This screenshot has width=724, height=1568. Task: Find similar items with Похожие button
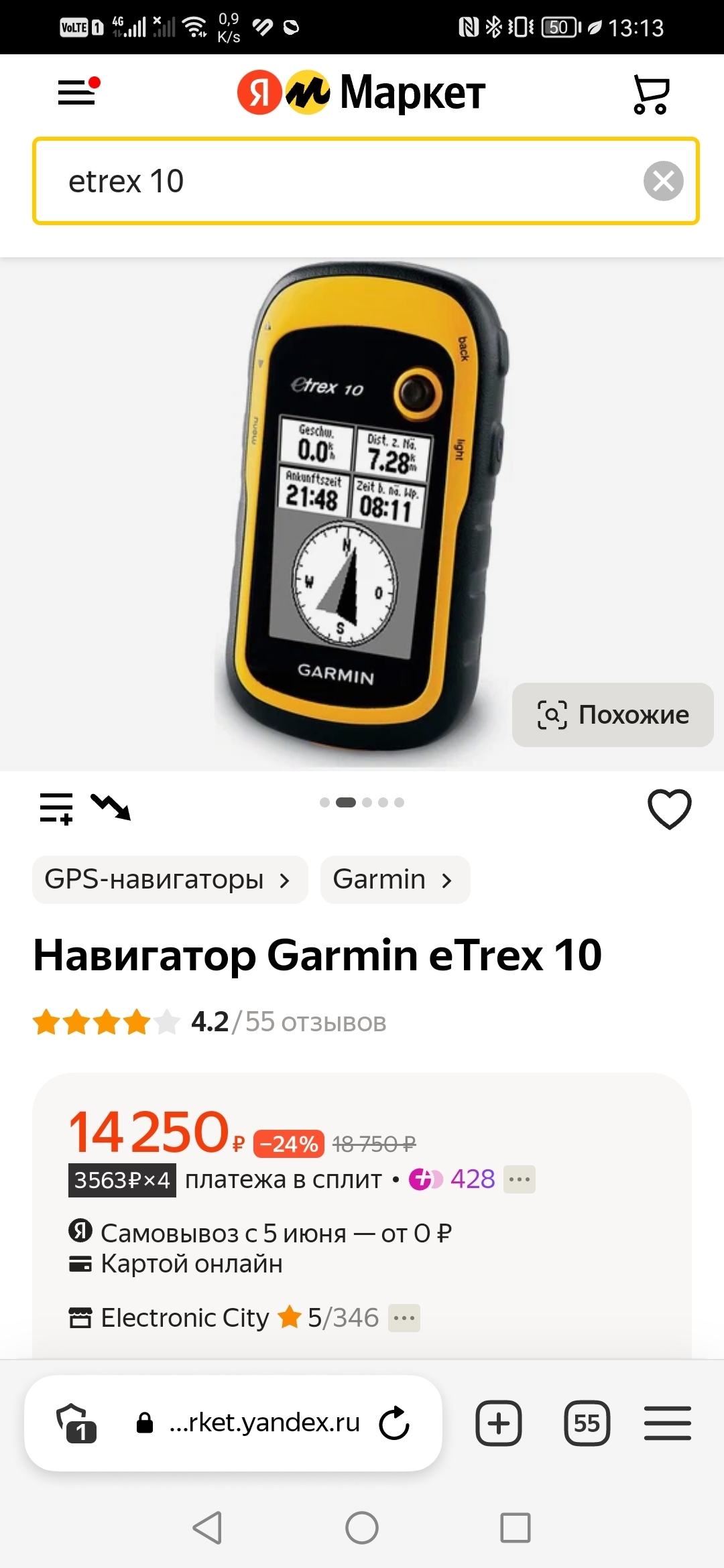coord(613,715)
